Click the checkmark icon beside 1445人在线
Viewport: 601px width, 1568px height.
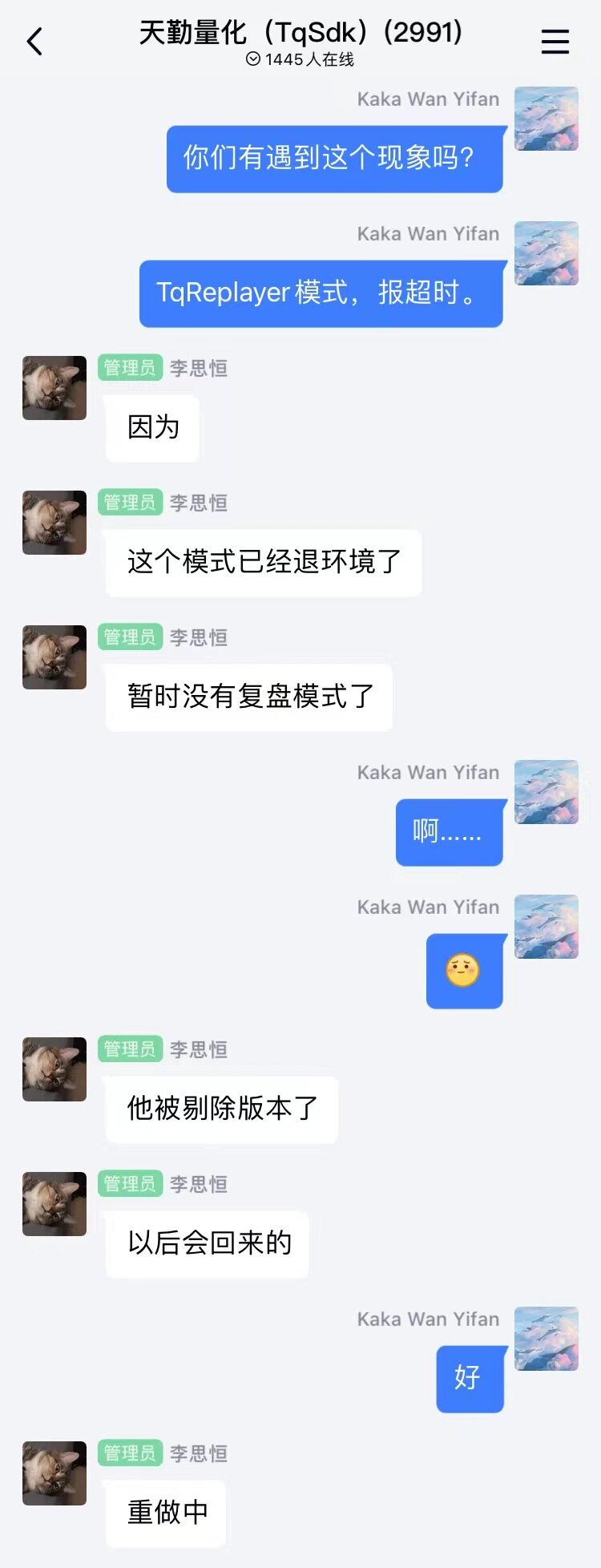coord(252,59)
